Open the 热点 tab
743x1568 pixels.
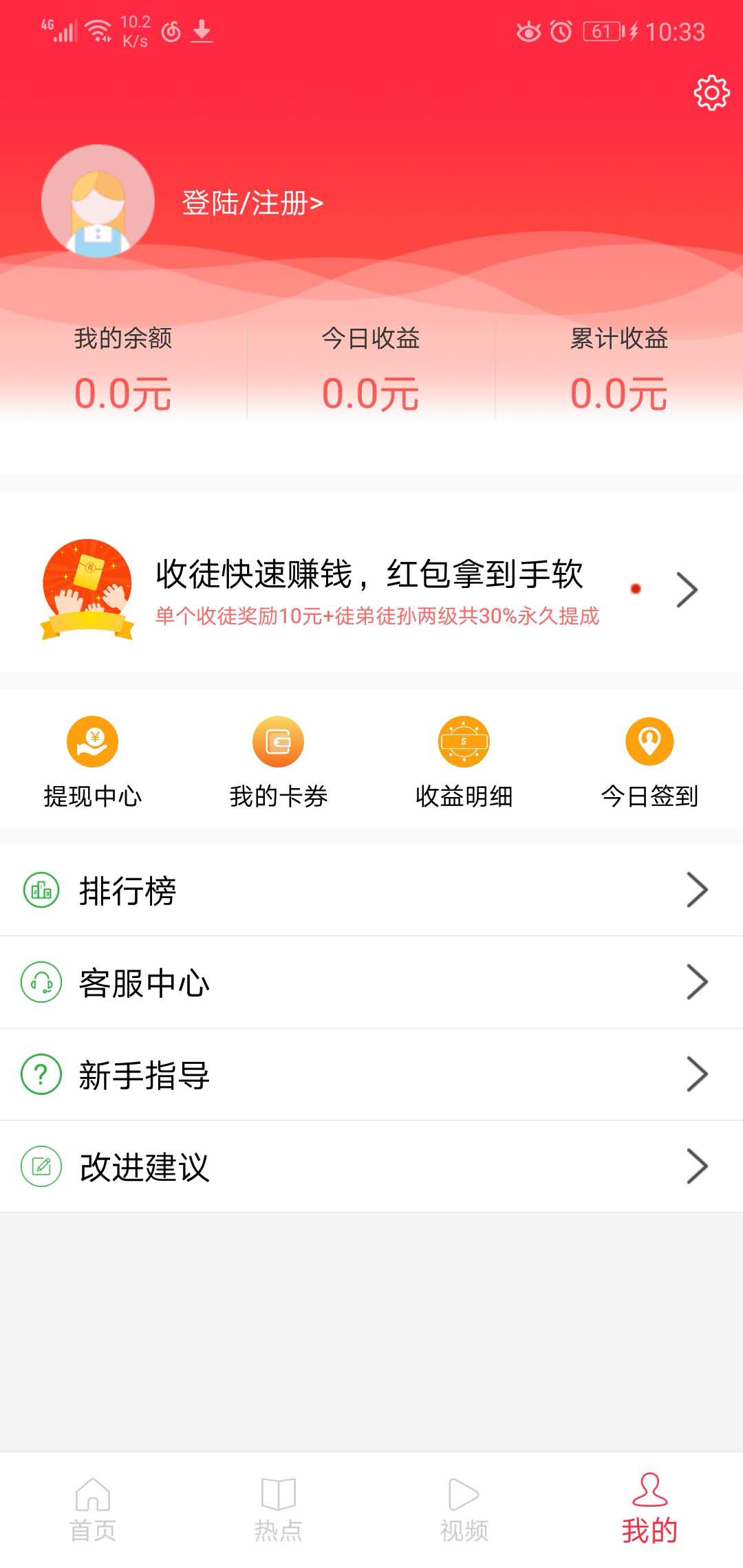point(278,1510)
